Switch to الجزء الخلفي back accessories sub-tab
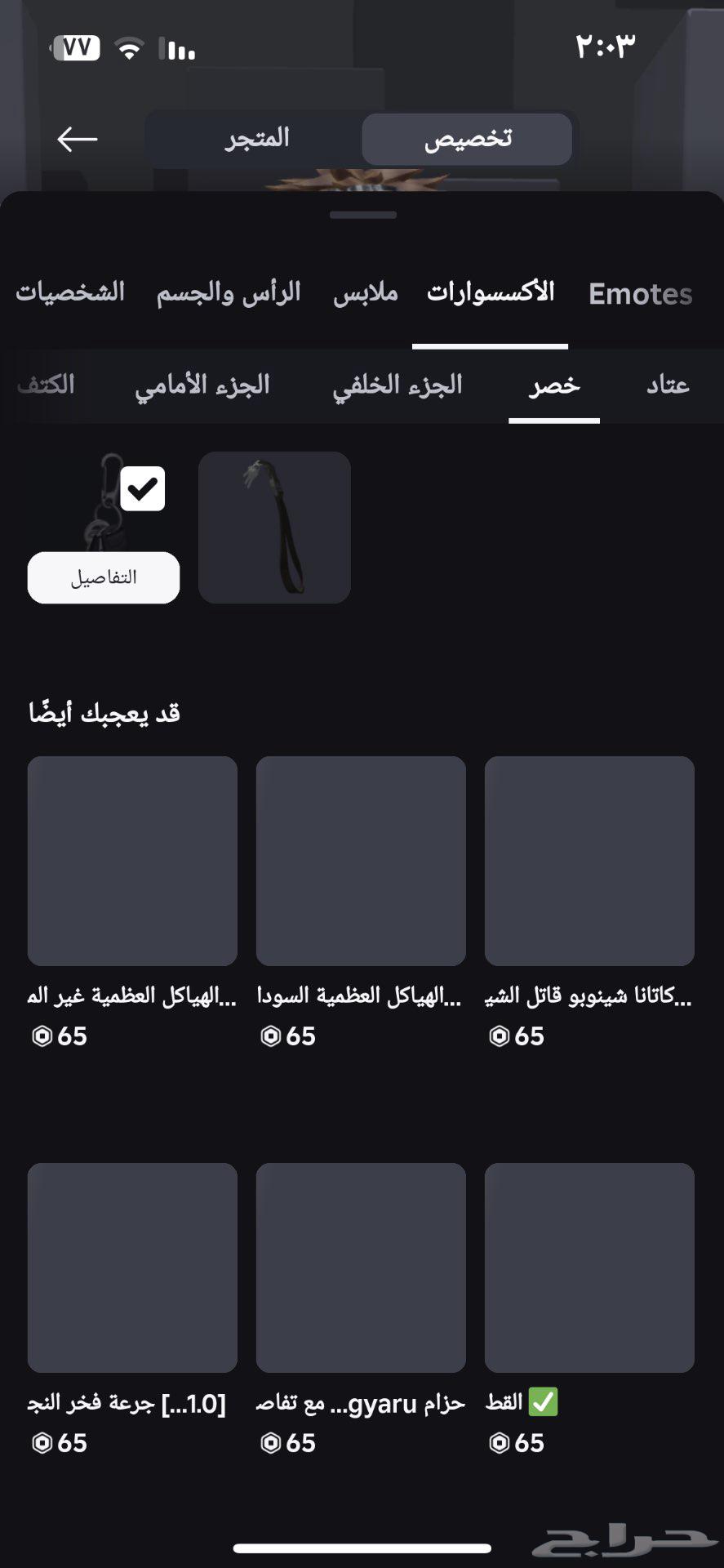 coord(398,385)
